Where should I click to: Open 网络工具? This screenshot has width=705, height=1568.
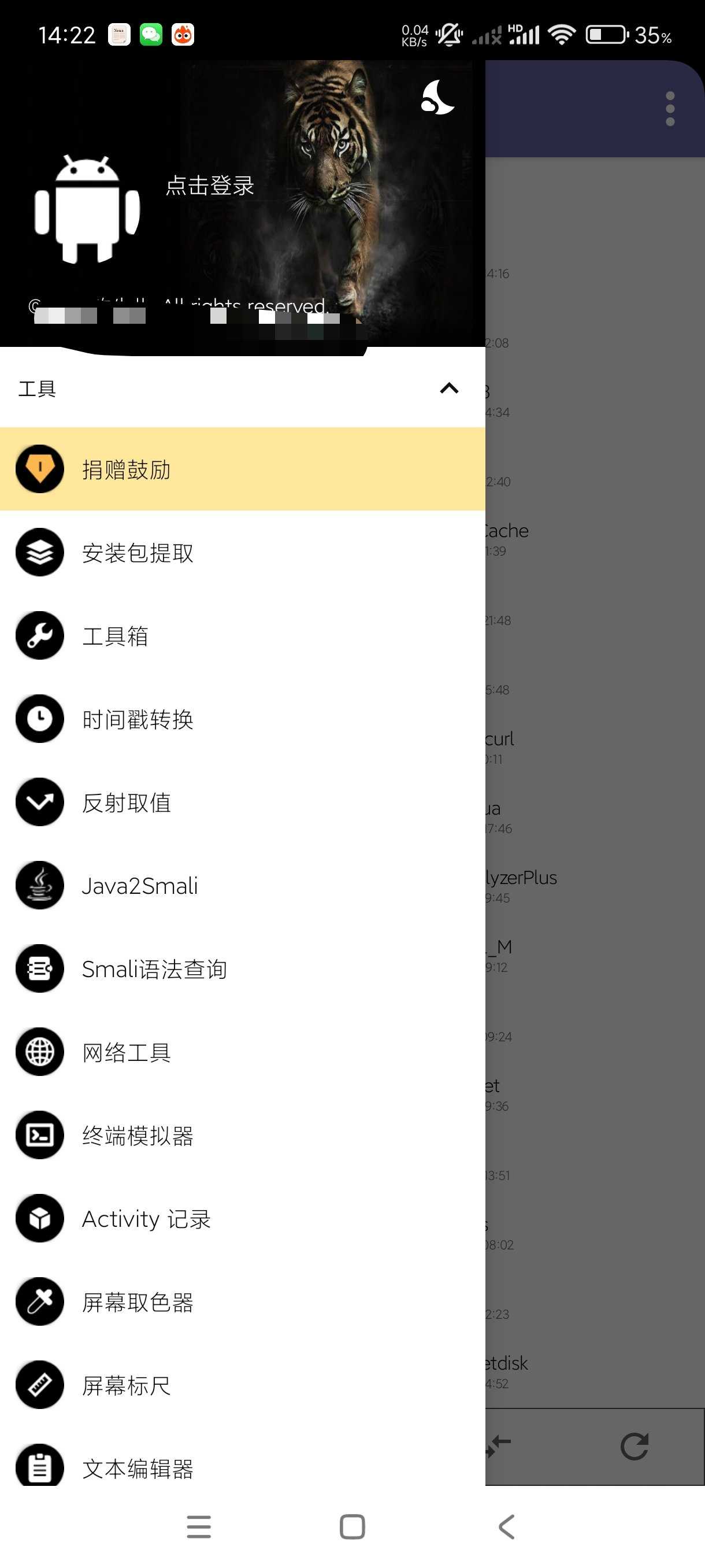243,1052
